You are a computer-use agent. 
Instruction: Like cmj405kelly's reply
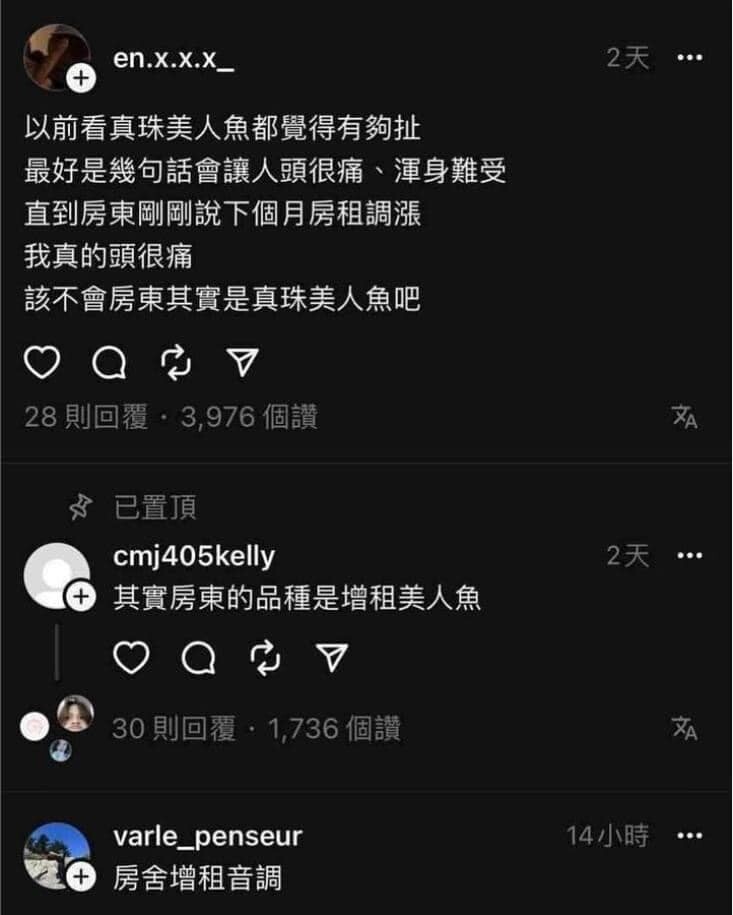132,656
